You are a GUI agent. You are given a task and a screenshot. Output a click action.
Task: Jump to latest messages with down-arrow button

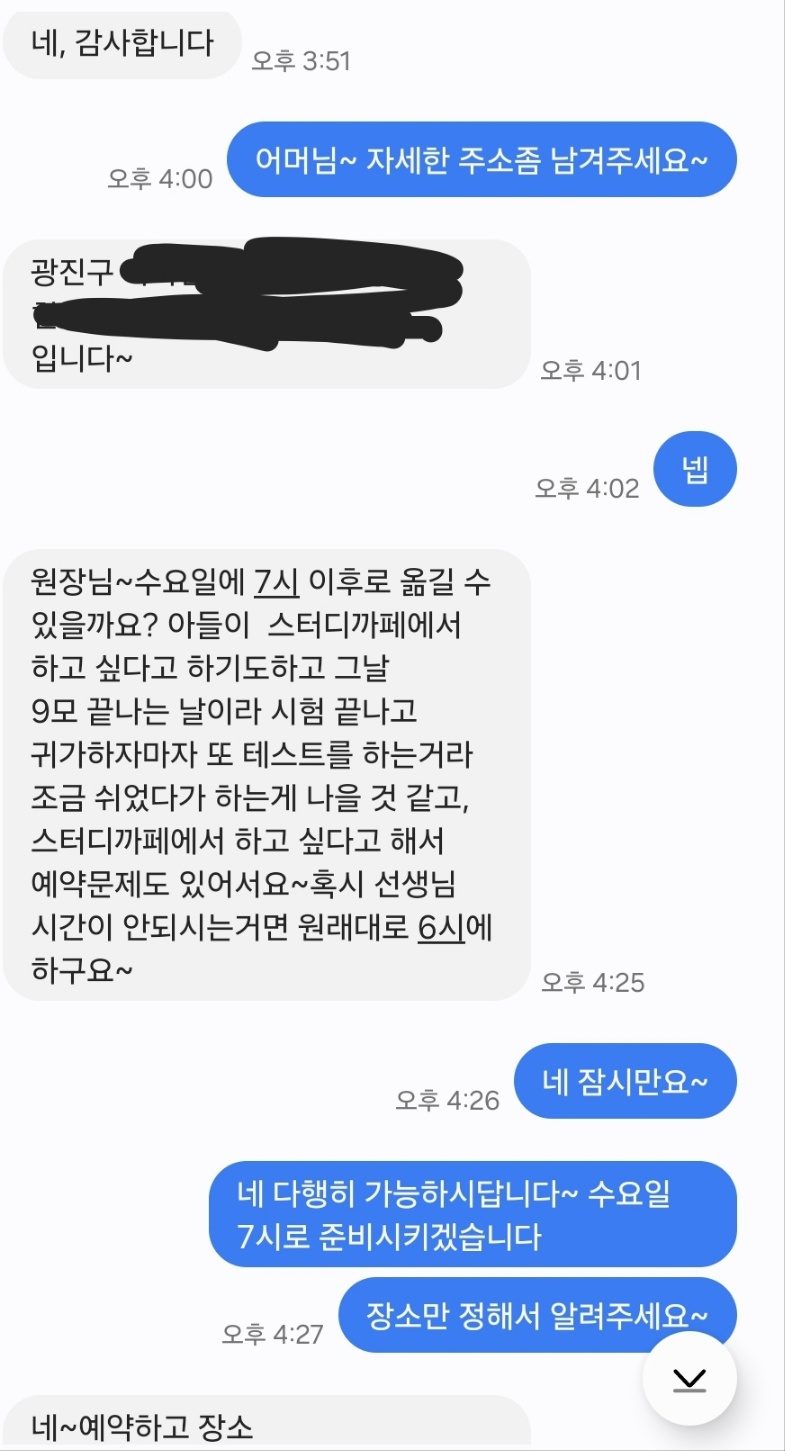coord(689,1379)
